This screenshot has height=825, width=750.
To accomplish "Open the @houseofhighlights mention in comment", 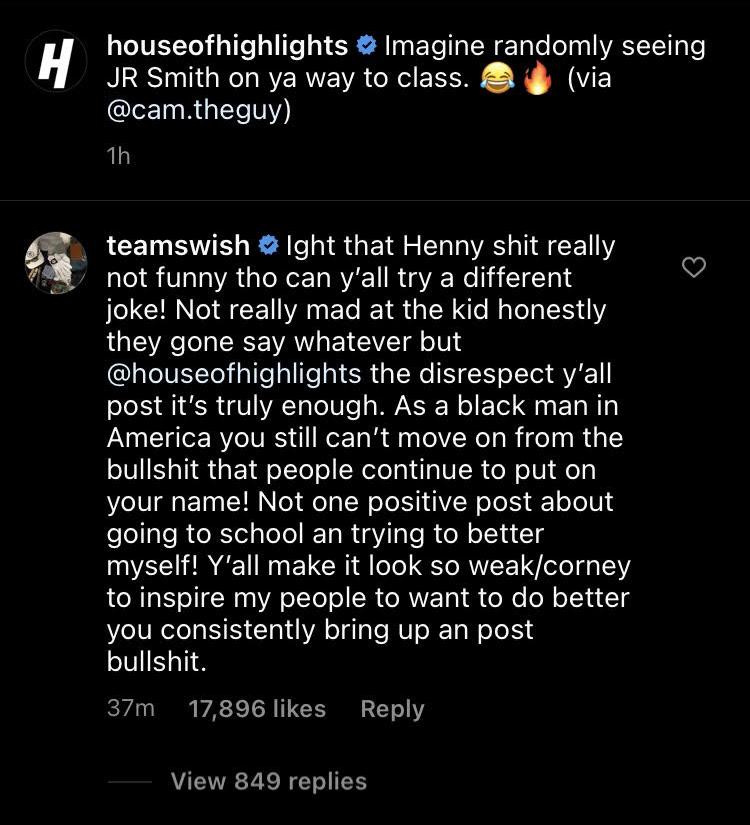I will (234, 373).
